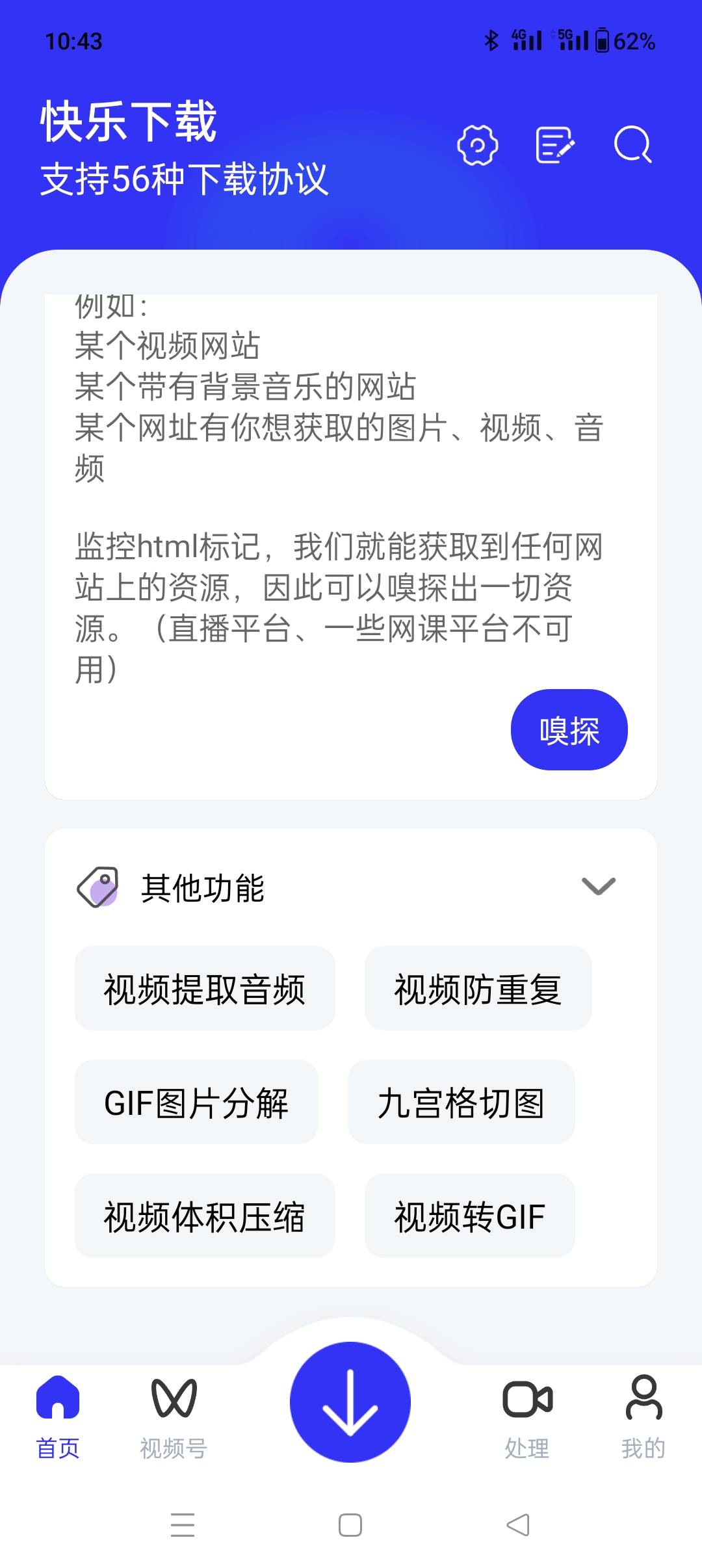Viewport: 702px width, 1568px height.
Task: Open the search magnifier icon
Action: click(632, 145)
